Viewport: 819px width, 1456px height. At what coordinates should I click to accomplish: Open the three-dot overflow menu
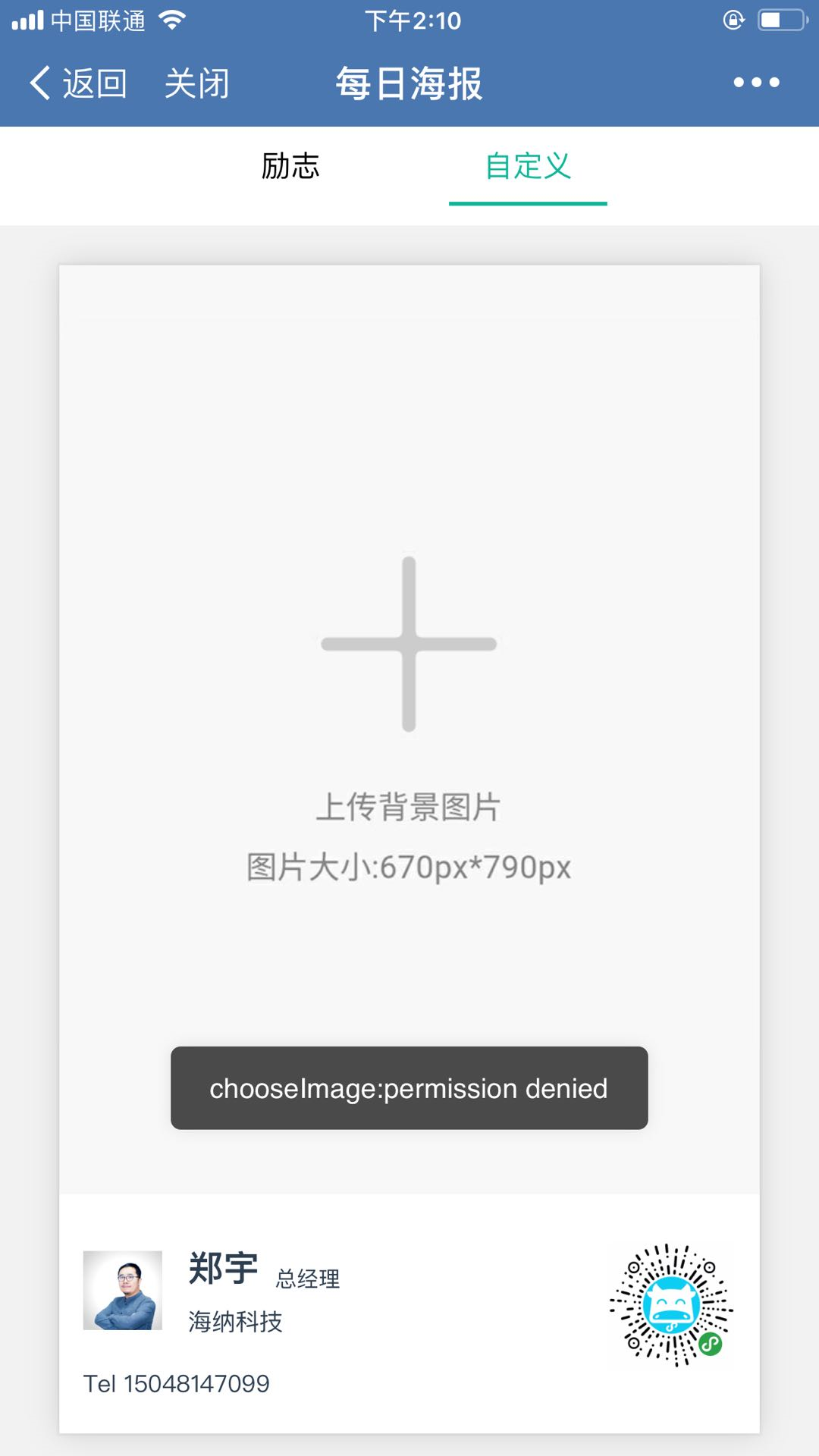(756, 83)
